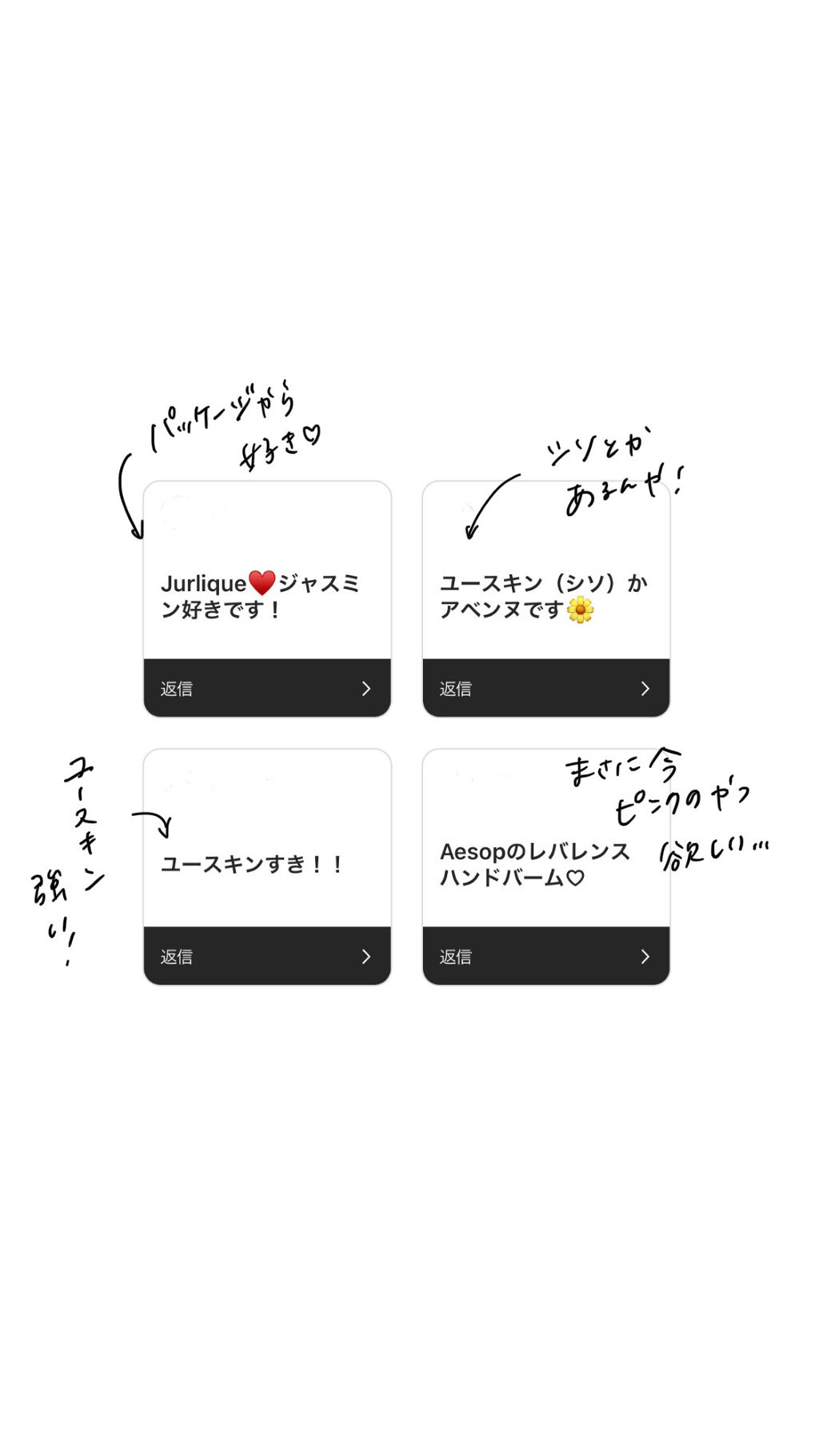Tap the sunflower emoji in the ユースキン（シソ） reply
This screenshot has height=1456, width=819.
(582, 611)
